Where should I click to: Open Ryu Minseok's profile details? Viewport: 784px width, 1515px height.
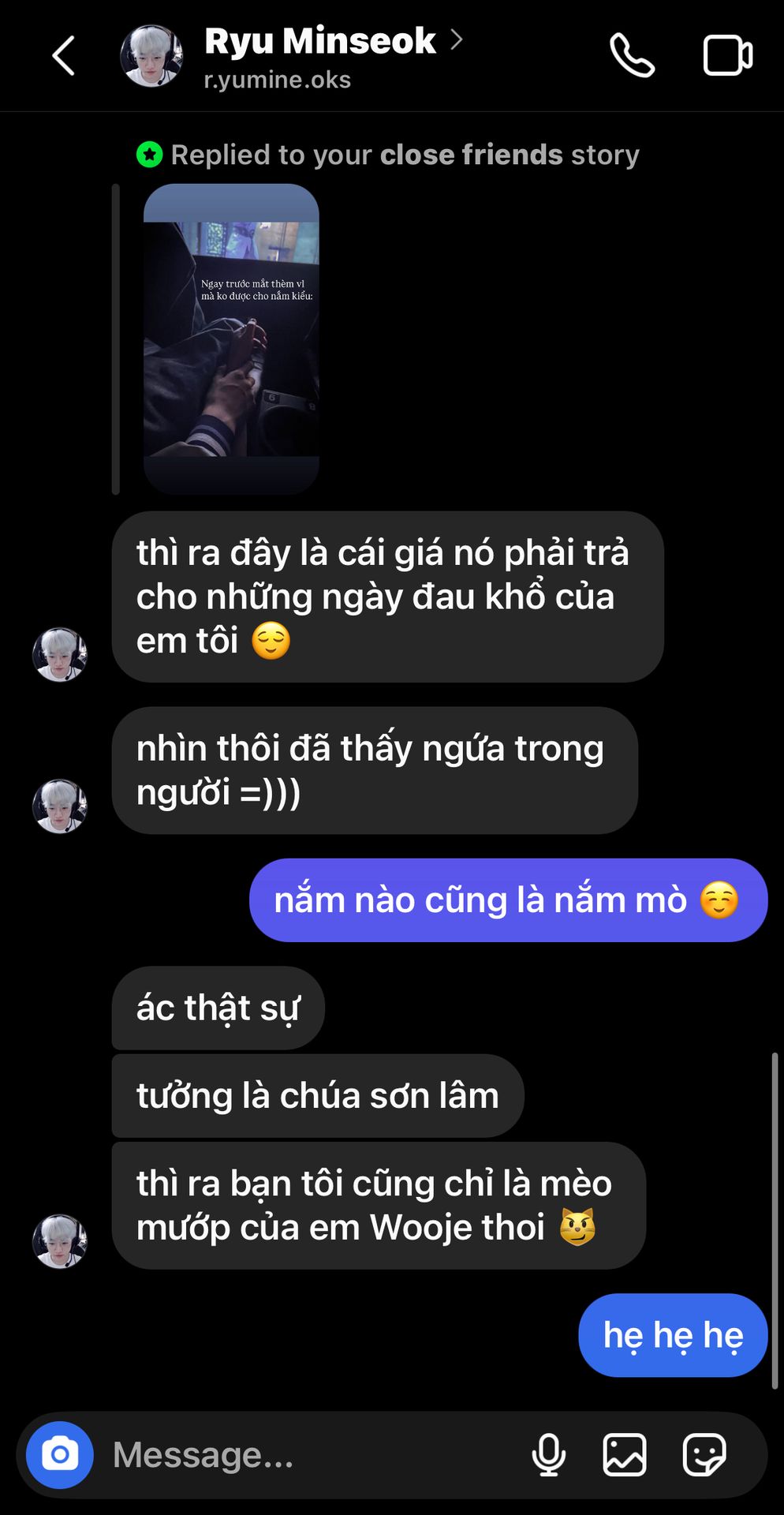319,42
